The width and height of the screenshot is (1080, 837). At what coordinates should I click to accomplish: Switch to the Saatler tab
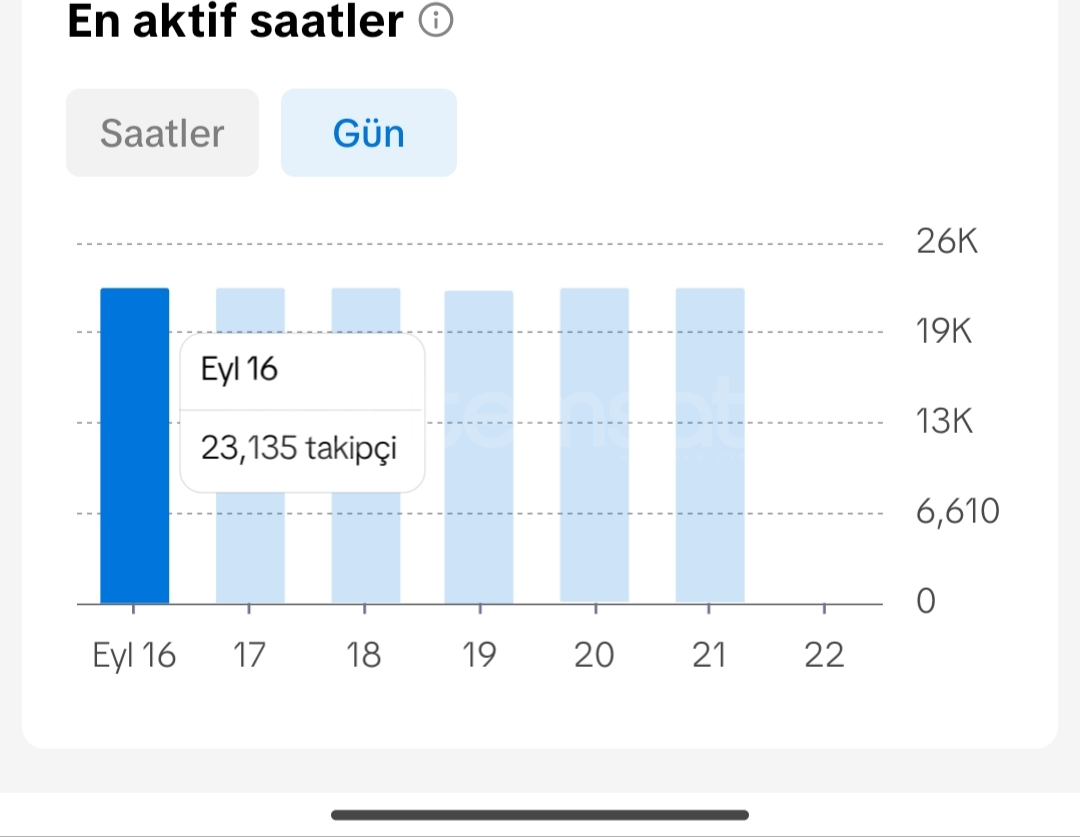click(162, 133)
